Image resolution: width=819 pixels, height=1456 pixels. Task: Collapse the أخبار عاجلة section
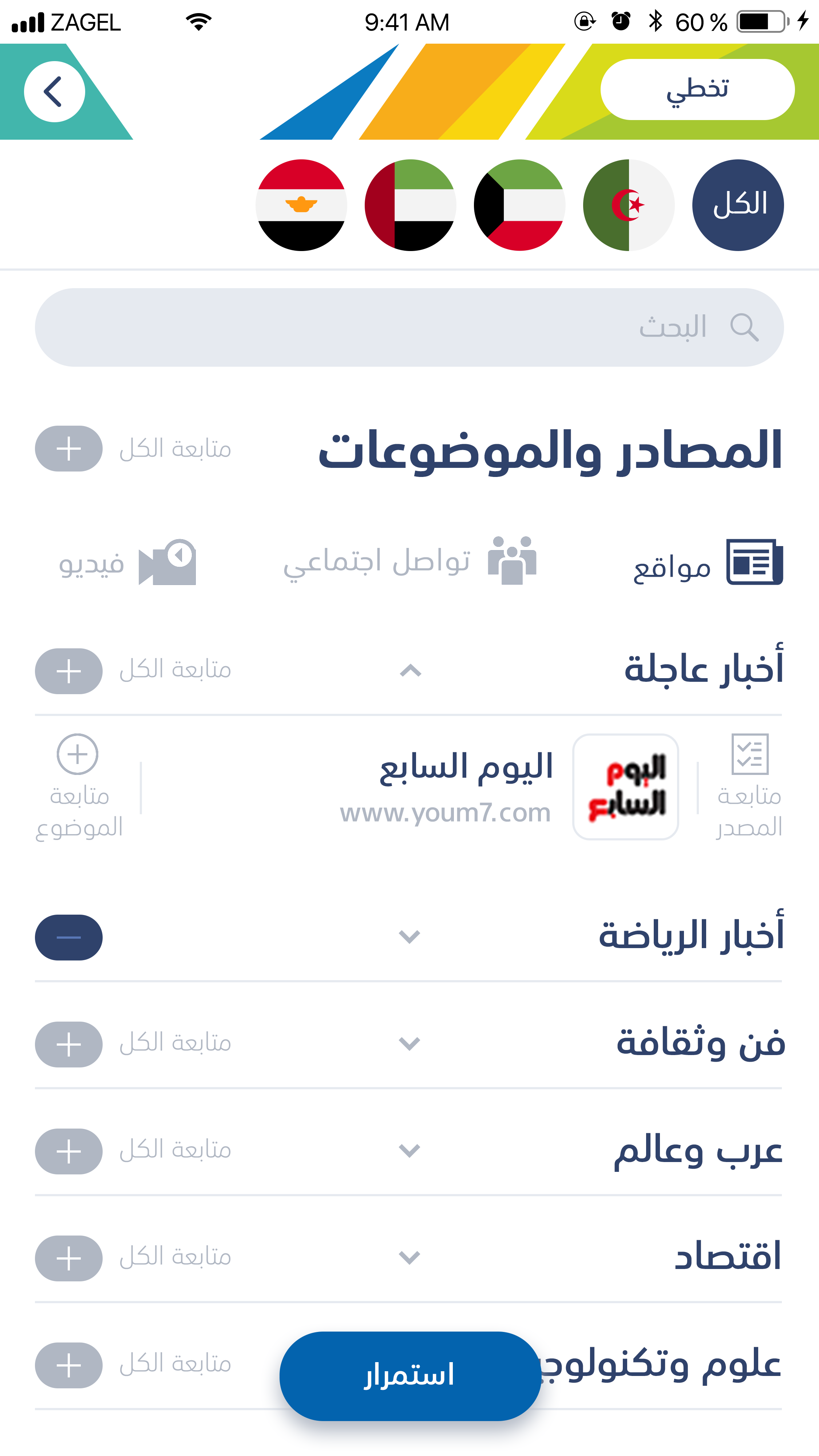[x=410, y=671]
